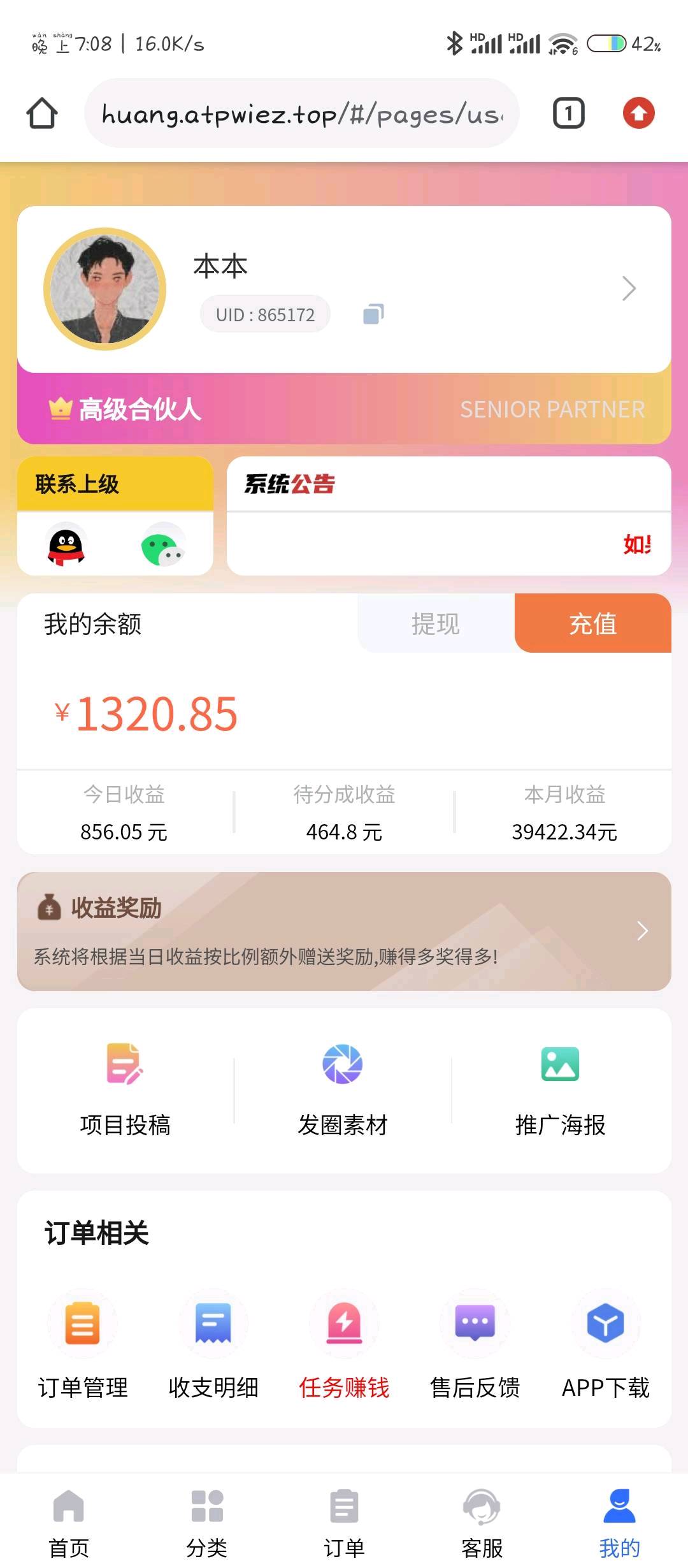The image size is (688, 1568).
Task: Tap the 提现 withdraw button
Action: pos(436,623)
